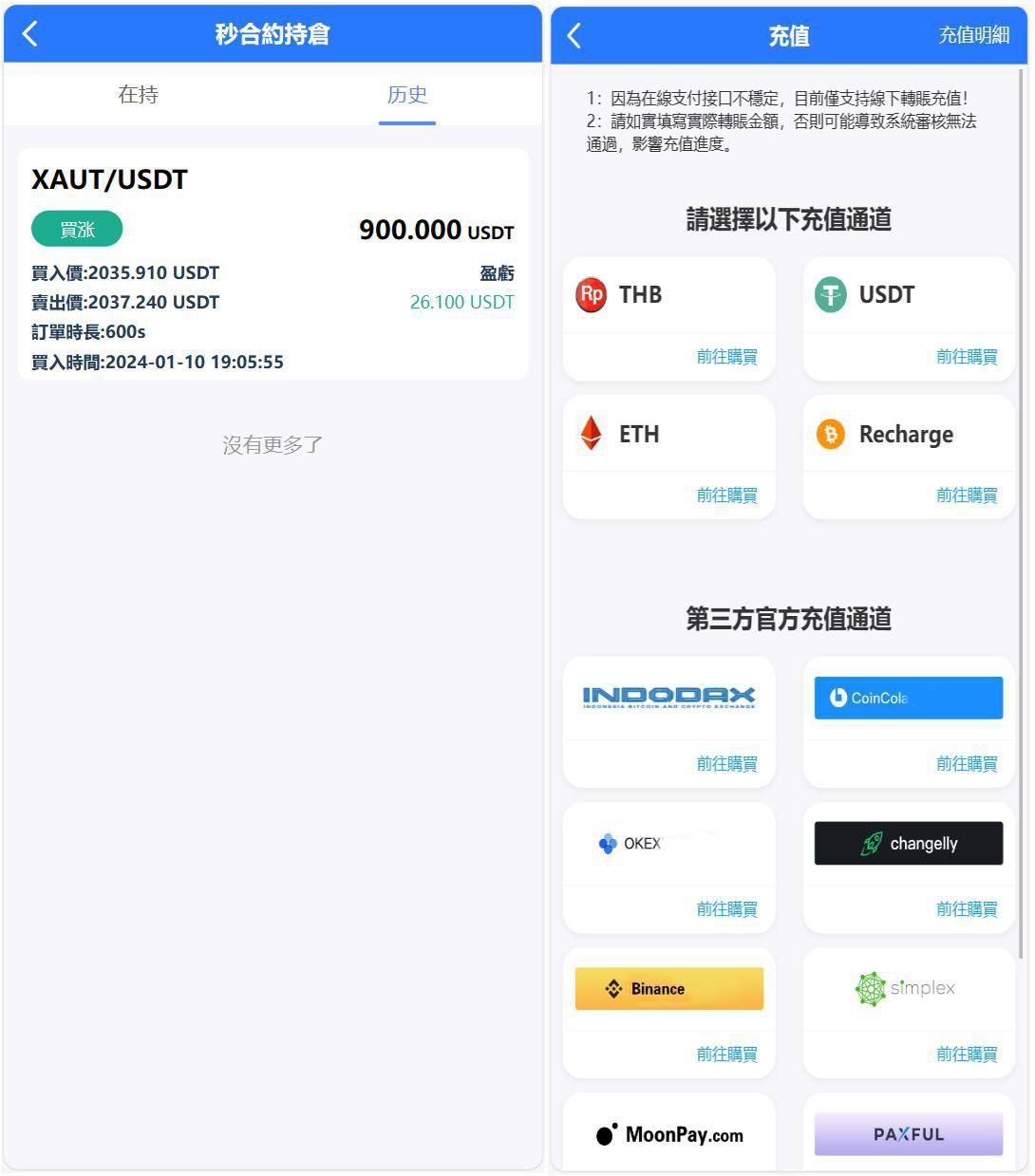Select the 历史 tab
1035x1176 pixels.
(407, 95)
